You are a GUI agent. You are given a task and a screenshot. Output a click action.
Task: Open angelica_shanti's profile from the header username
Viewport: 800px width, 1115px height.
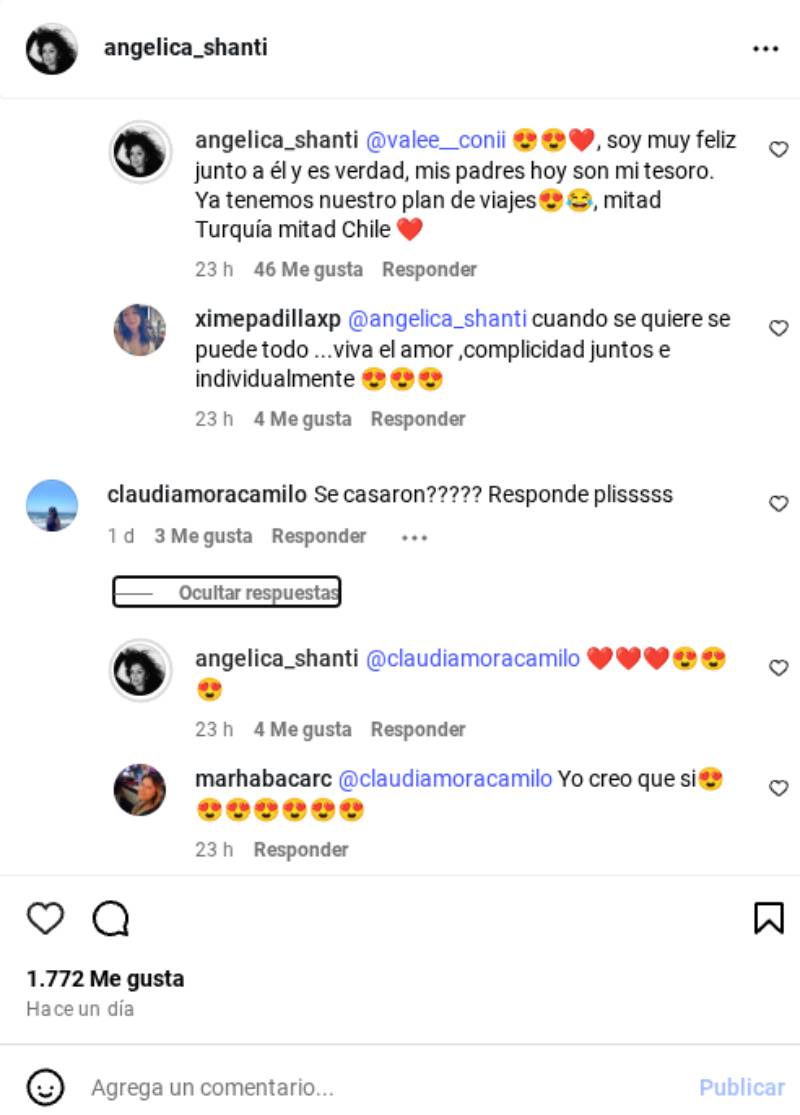click(185, 47)
